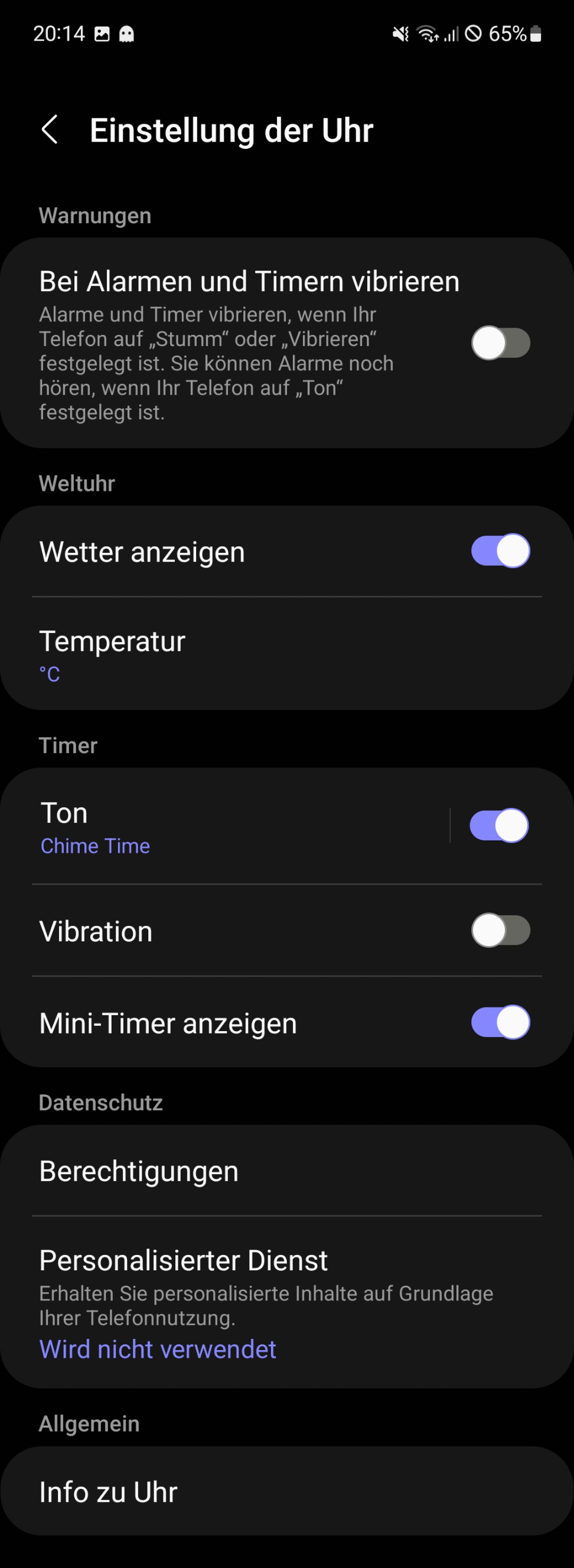Turn off Wetter anzeigen
Screen dimensions: 574x1568
click(500, 551)
